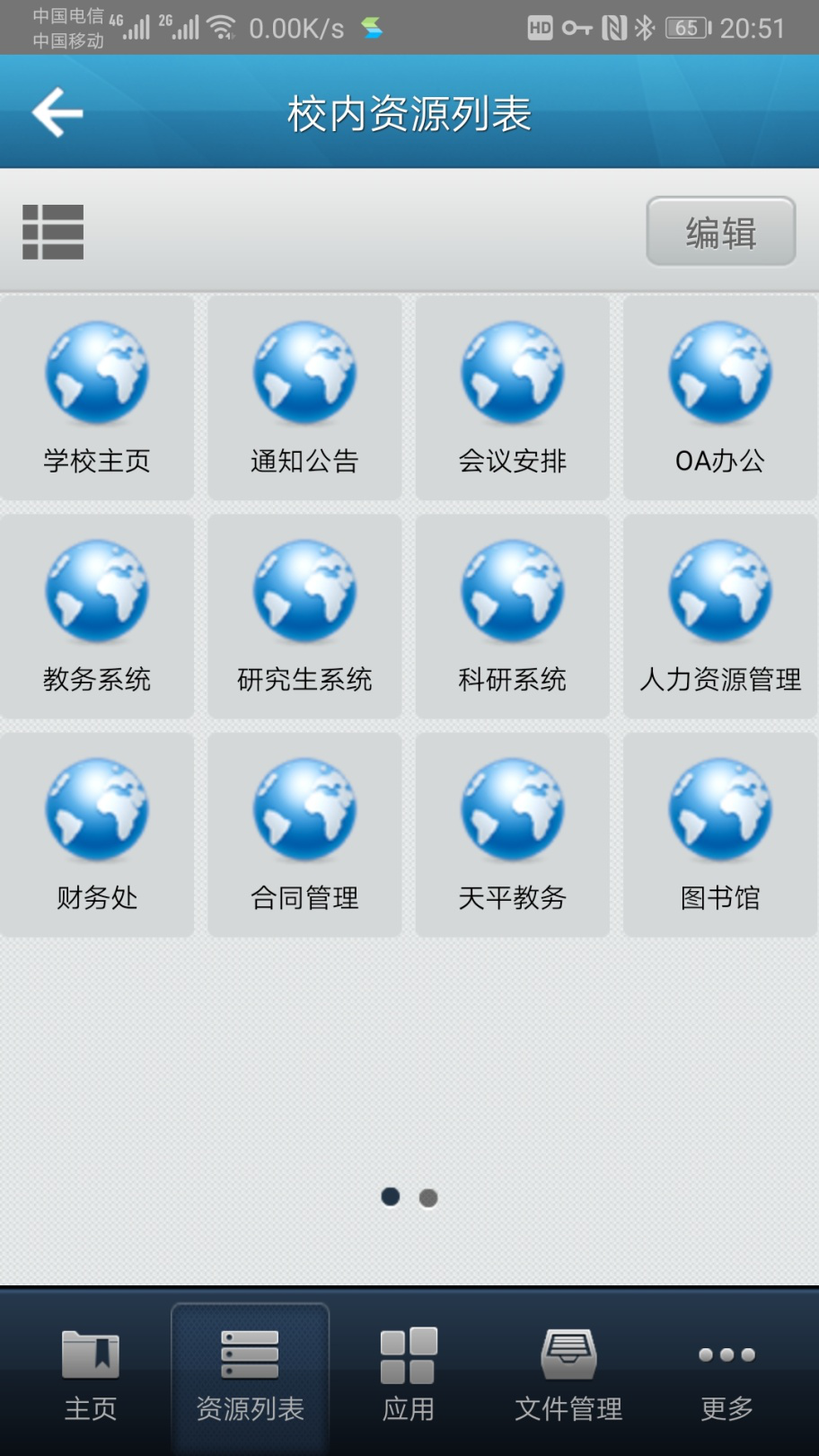This screenshot has height=1456, width=819.
Task: Tap the 编辑 edit button
Action: click(x=721, y=232)
